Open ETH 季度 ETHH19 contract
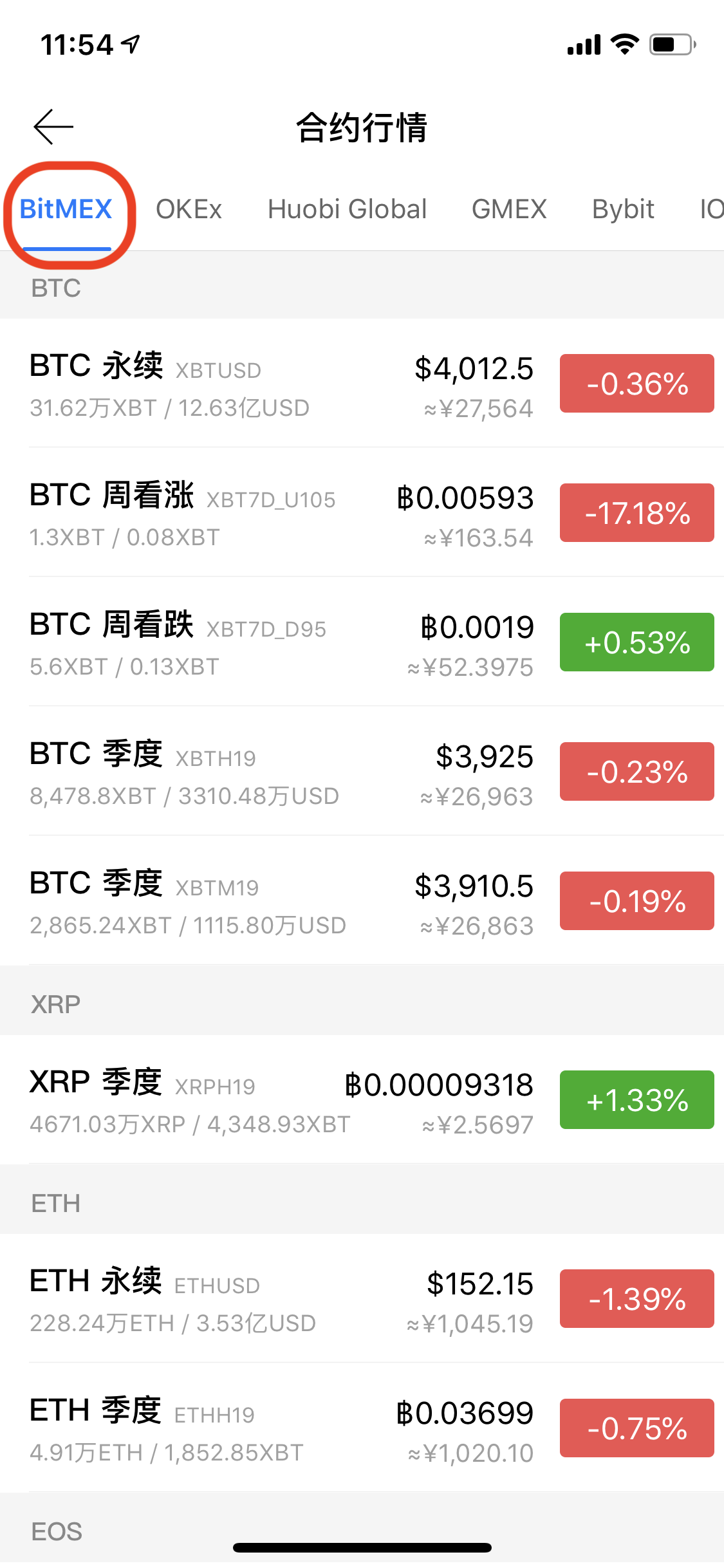Viewport: 724px width, 1568px height. (x=362, y=1428)
